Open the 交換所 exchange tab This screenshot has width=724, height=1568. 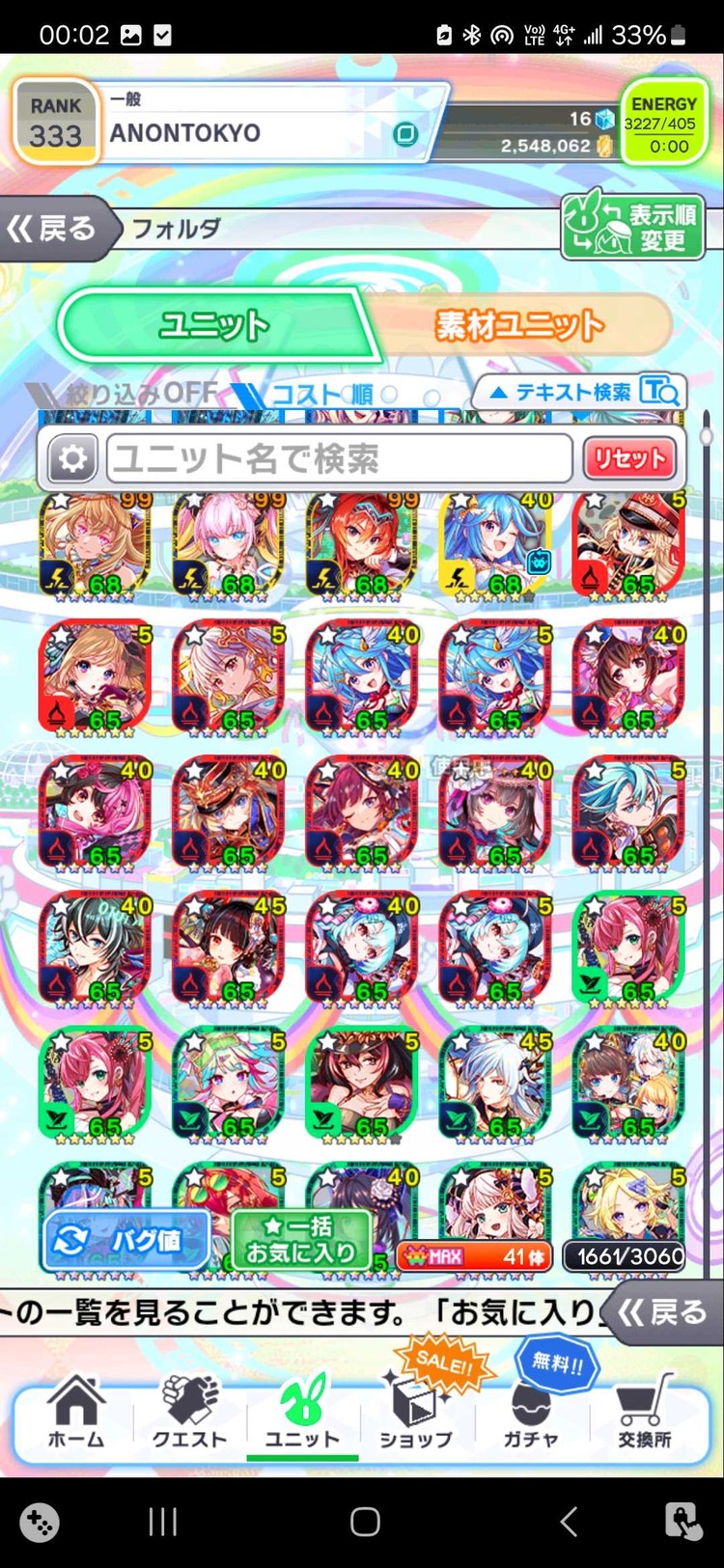644,1414
